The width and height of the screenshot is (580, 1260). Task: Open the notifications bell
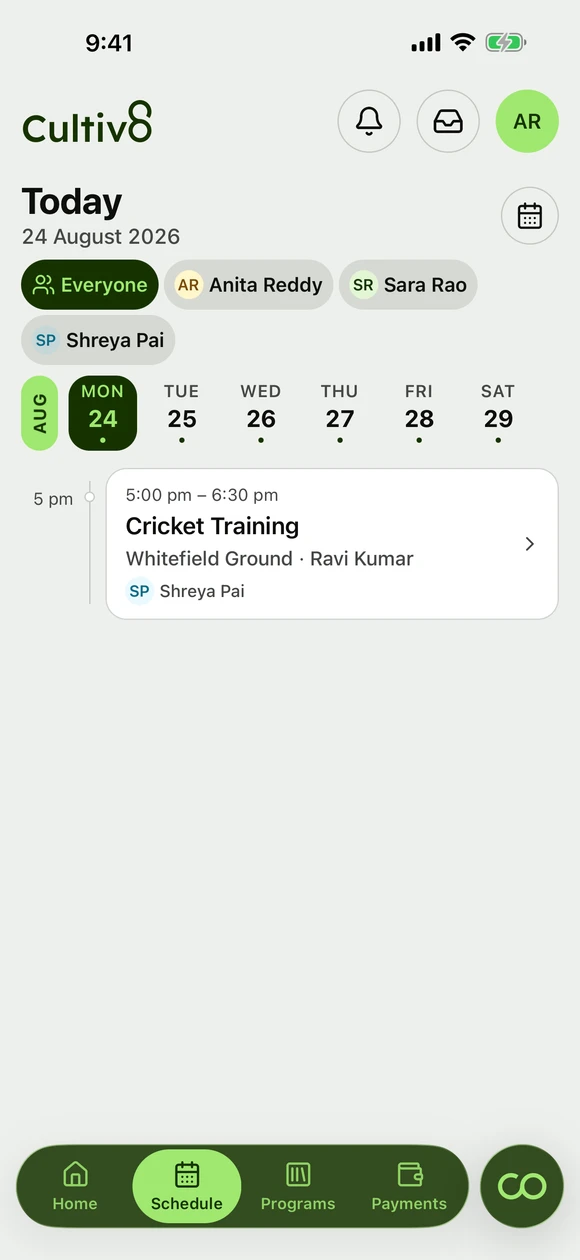369,121
